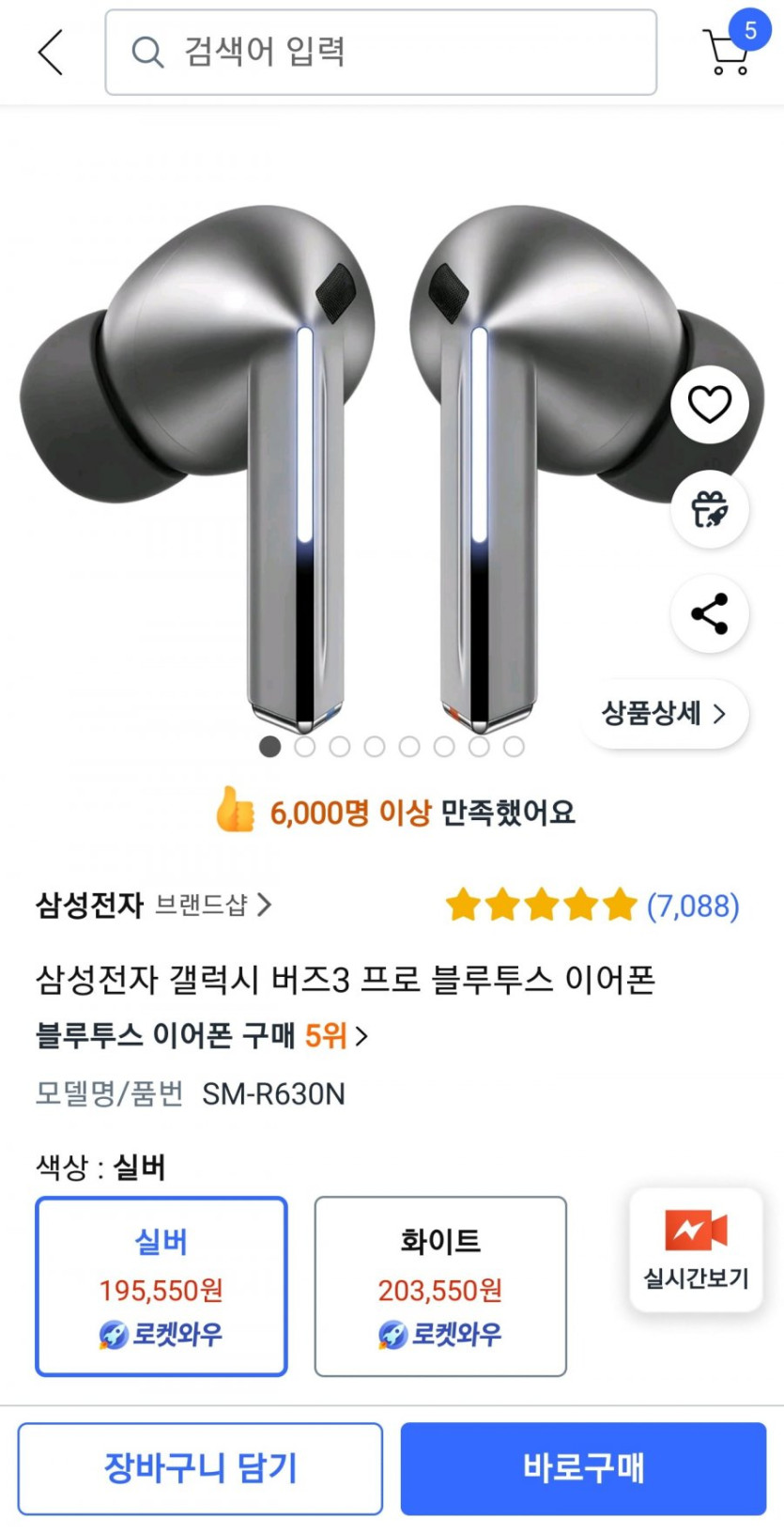784x1533 pixels.
Task: Buy now with 바로구매
Action: [583, 1468]
